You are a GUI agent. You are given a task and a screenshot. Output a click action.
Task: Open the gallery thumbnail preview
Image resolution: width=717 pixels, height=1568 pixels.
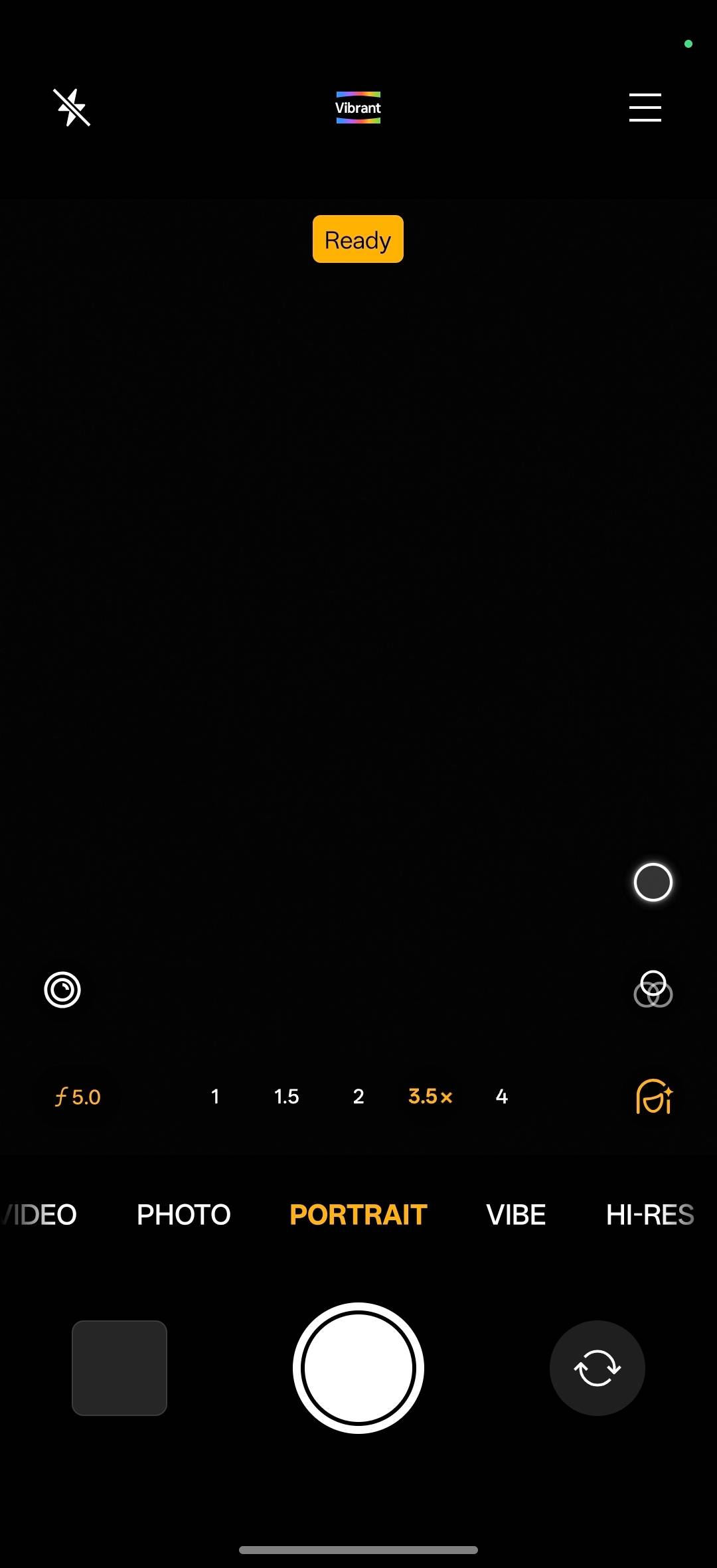pos(119,1368)
